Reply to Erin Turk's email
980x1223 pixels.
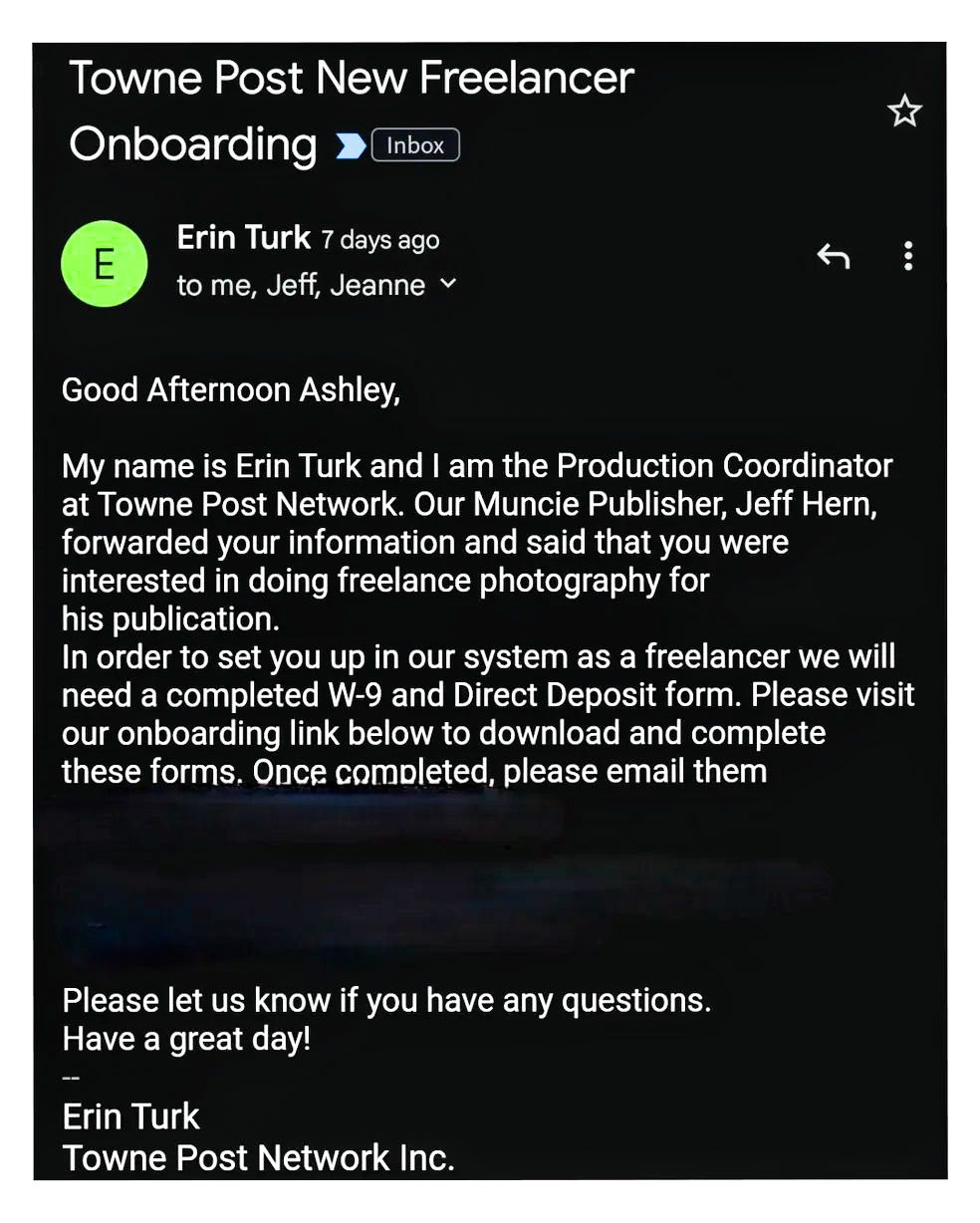(833, 257)
